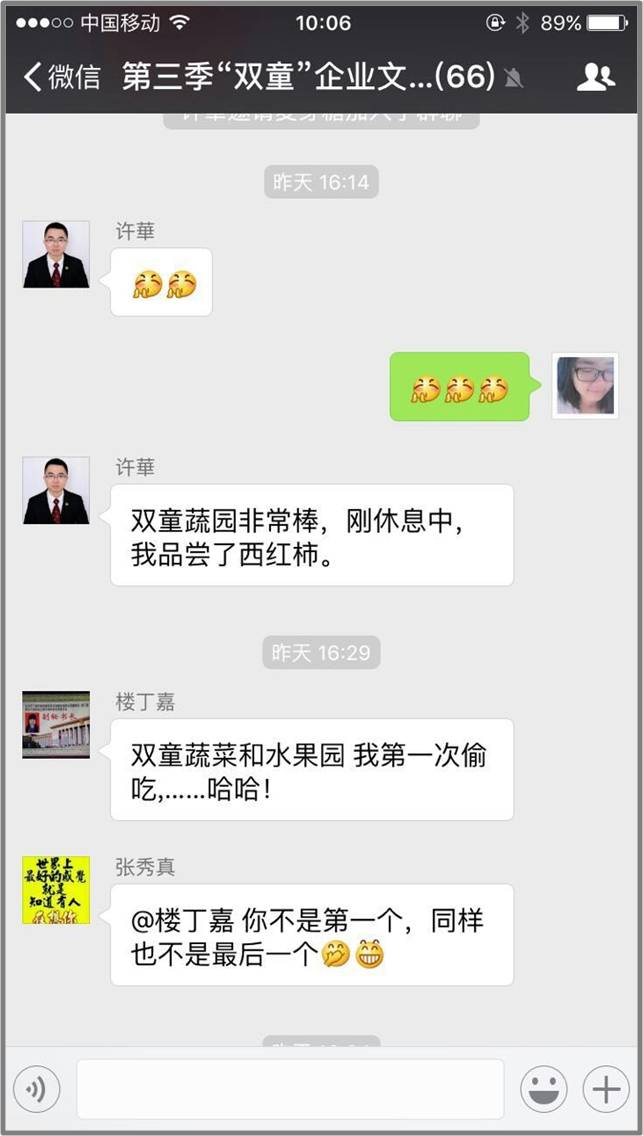Image resolution: width=643 pixels, height=1136 pixels.
Task: Open 许華's avatar beside the 西红柿 message
Action: click(56, 490)
